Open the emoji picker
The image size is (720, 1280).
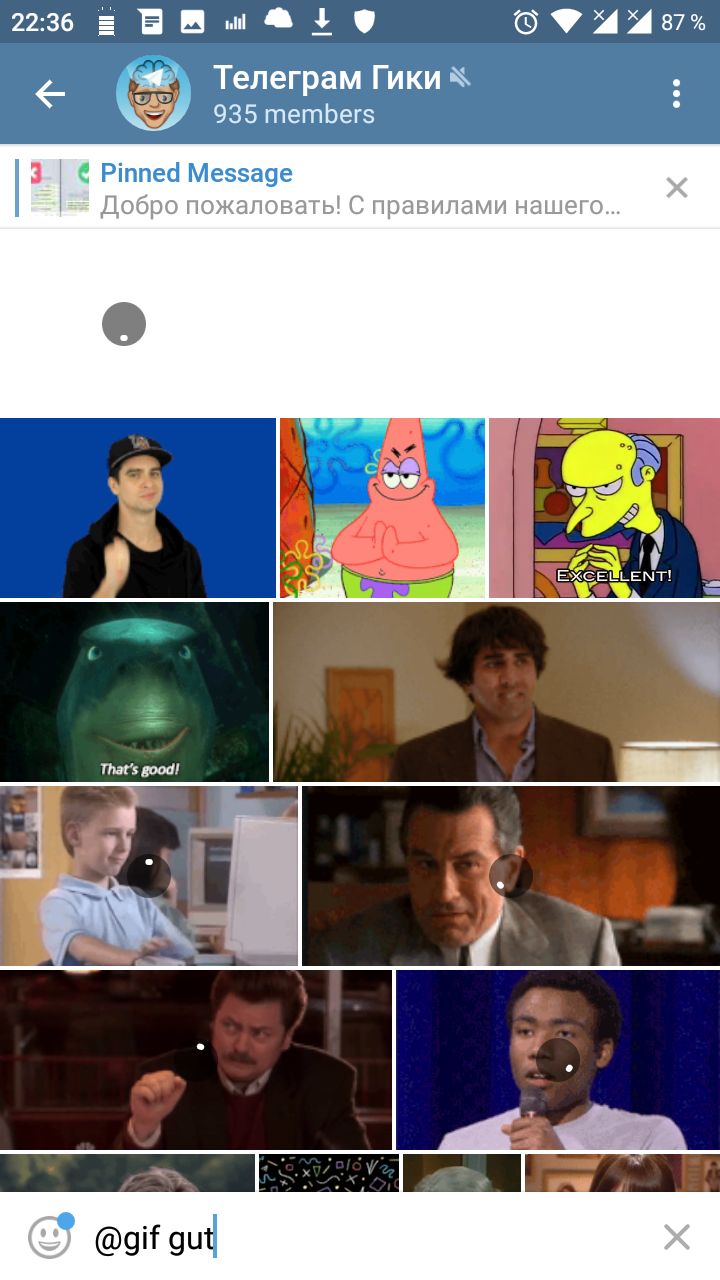[x=50, y=1238]
